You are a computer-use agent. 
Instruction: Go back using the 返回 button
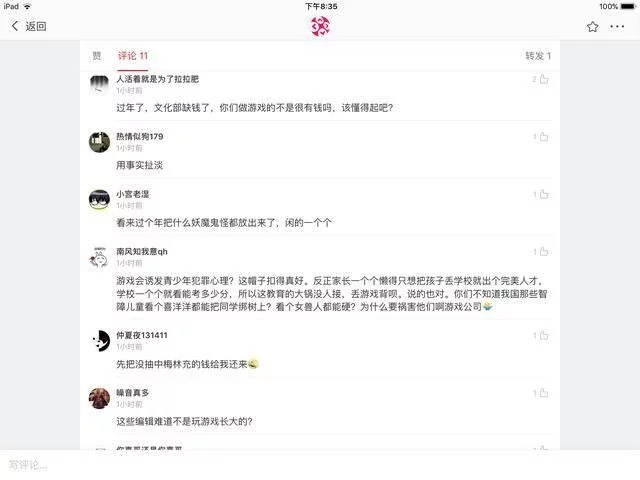point(28,26)
